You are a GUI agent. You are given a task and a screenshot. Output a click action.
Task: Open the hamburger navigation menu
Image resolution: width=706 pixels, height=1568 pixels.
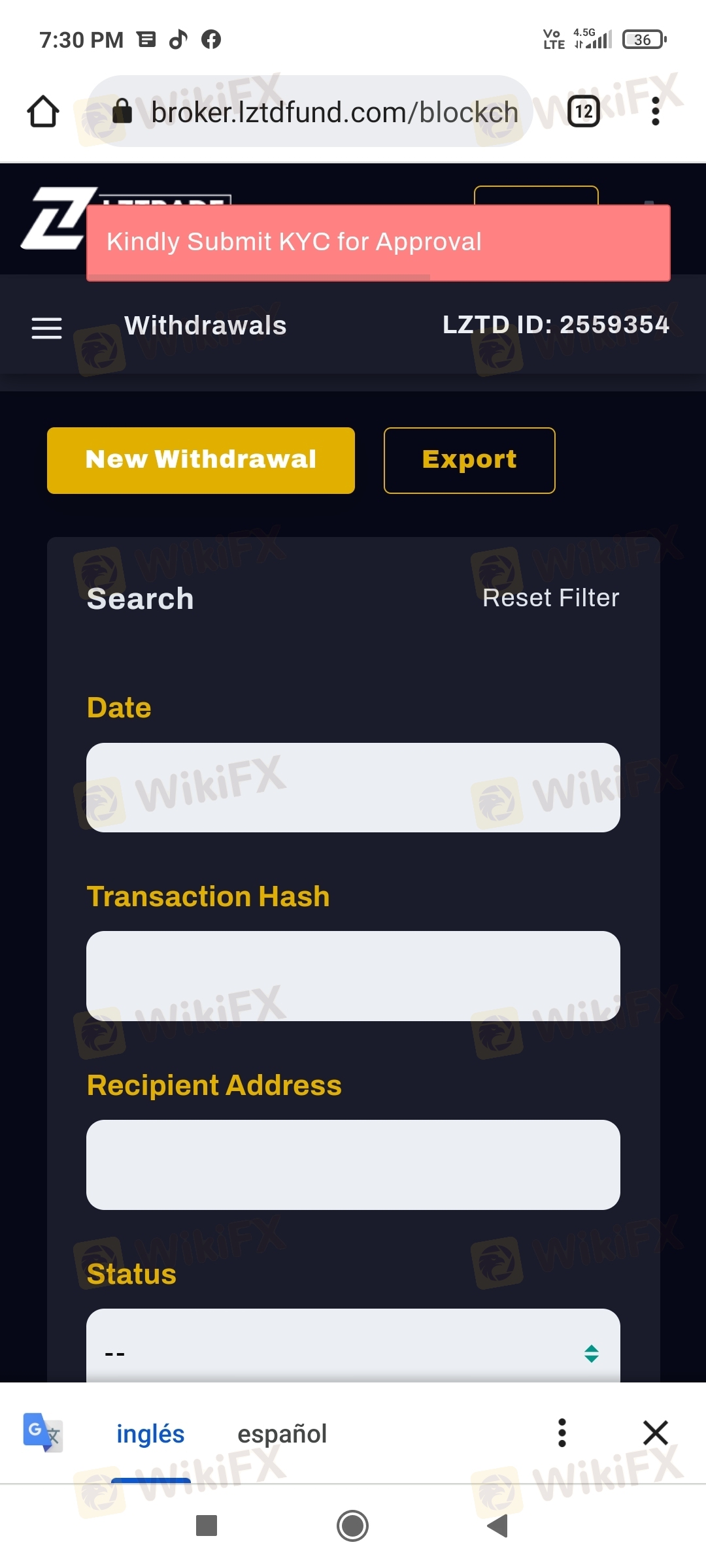point(46,328)
